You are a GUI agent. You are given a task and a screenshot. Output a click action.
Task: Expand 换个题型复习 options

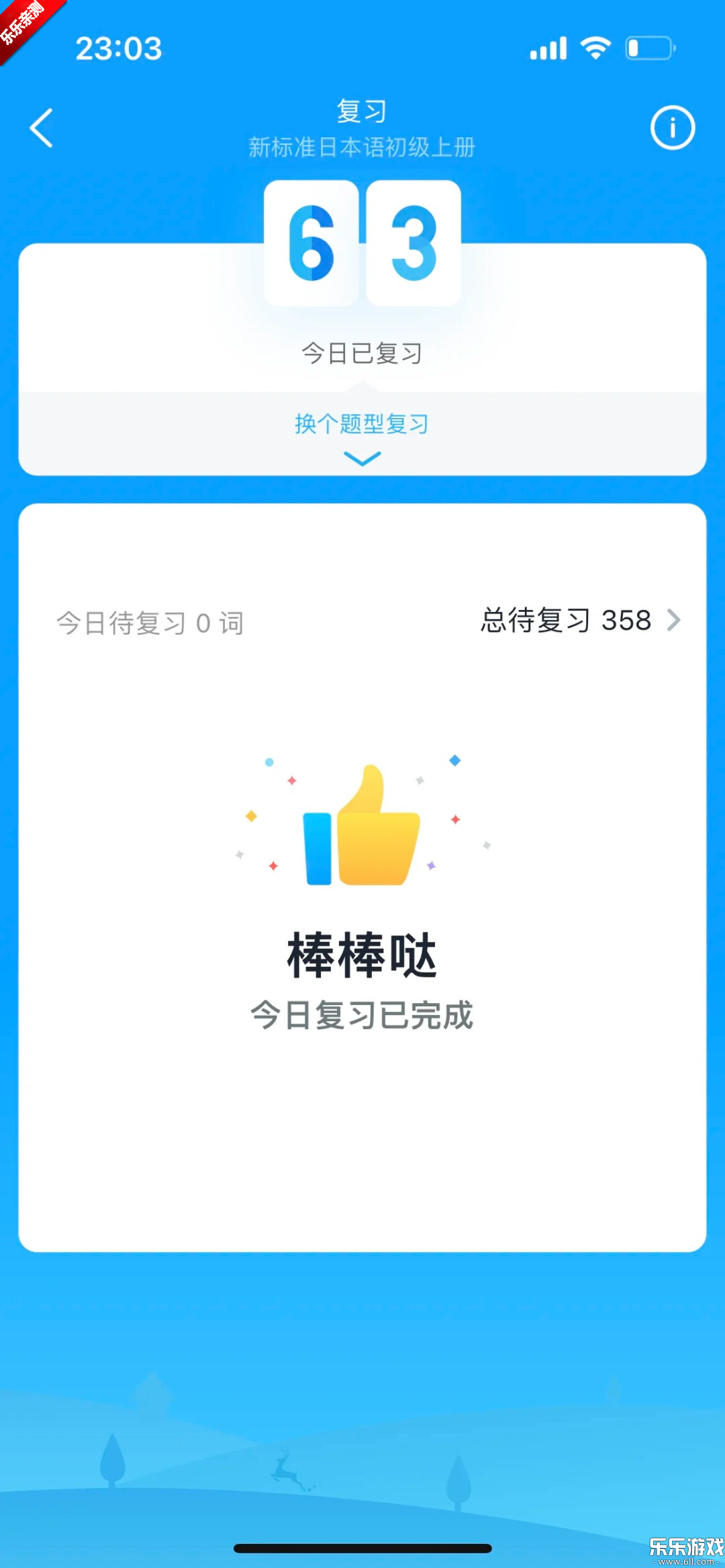(x=362, y=434)
